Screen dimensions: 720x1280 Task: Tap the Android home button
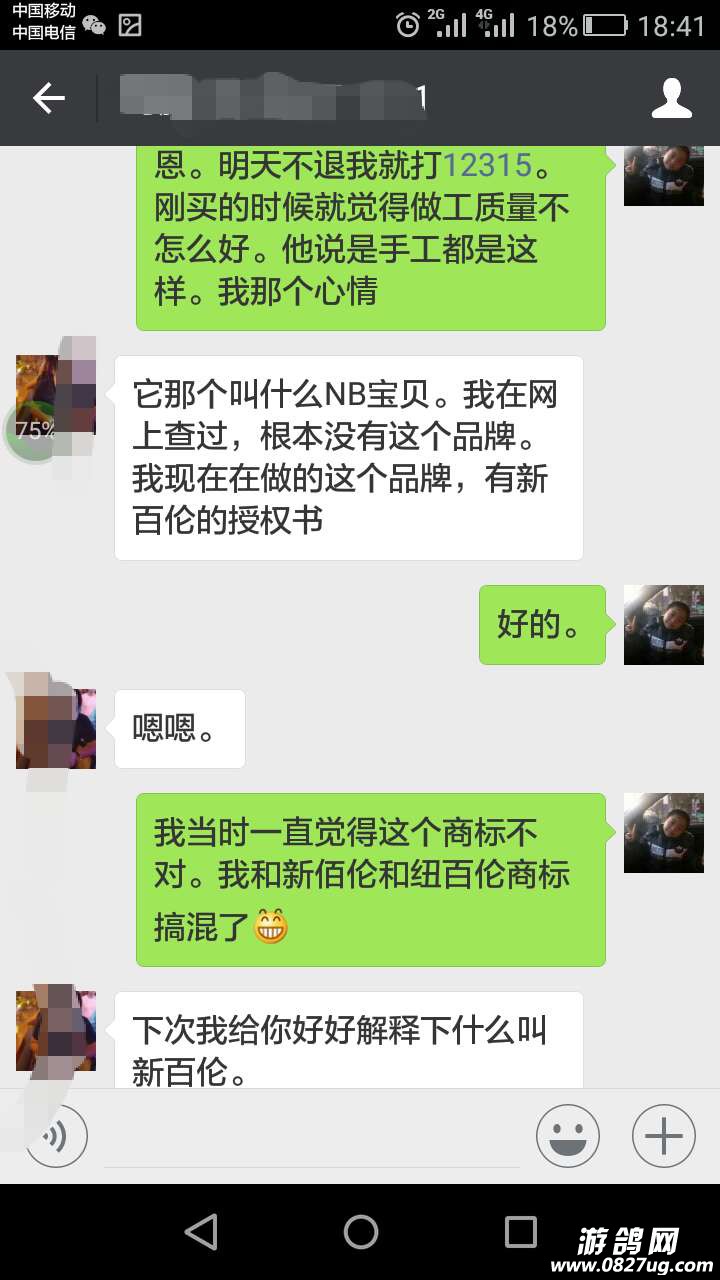point(360,1231)
